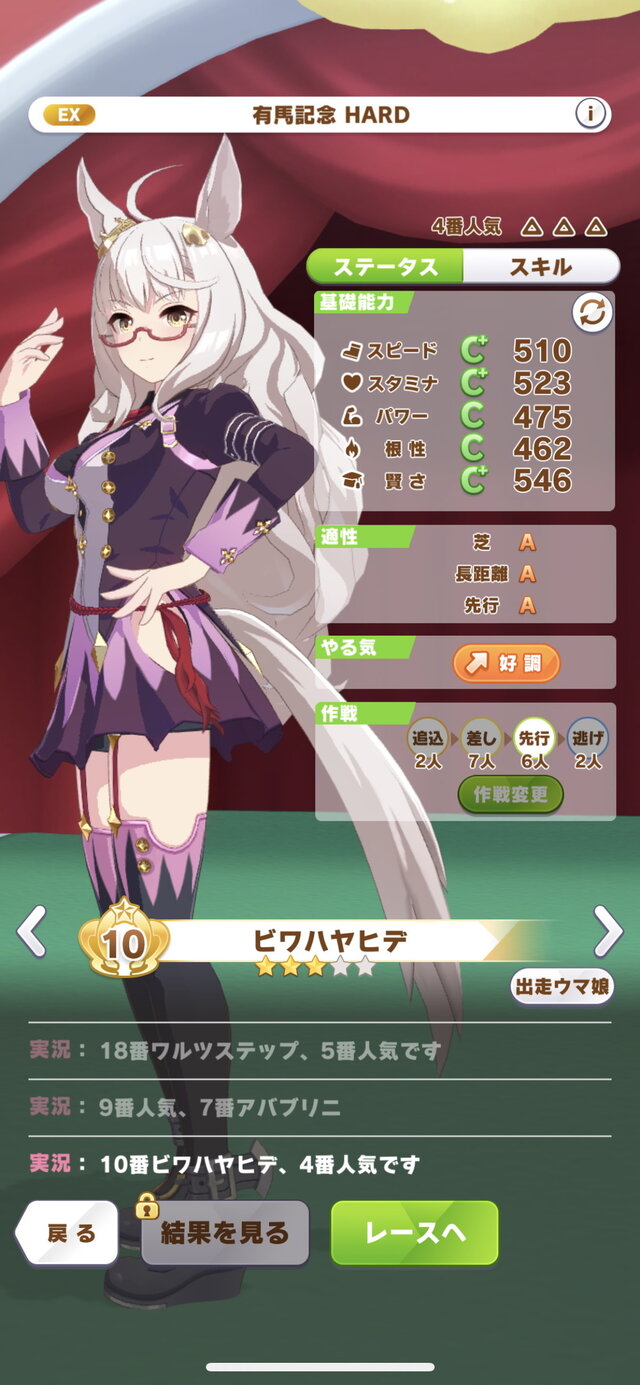Image resolution: width=640 pixels, height=1385 pixels.
Task: Select the ステータス tab
Action: (386, 267)
